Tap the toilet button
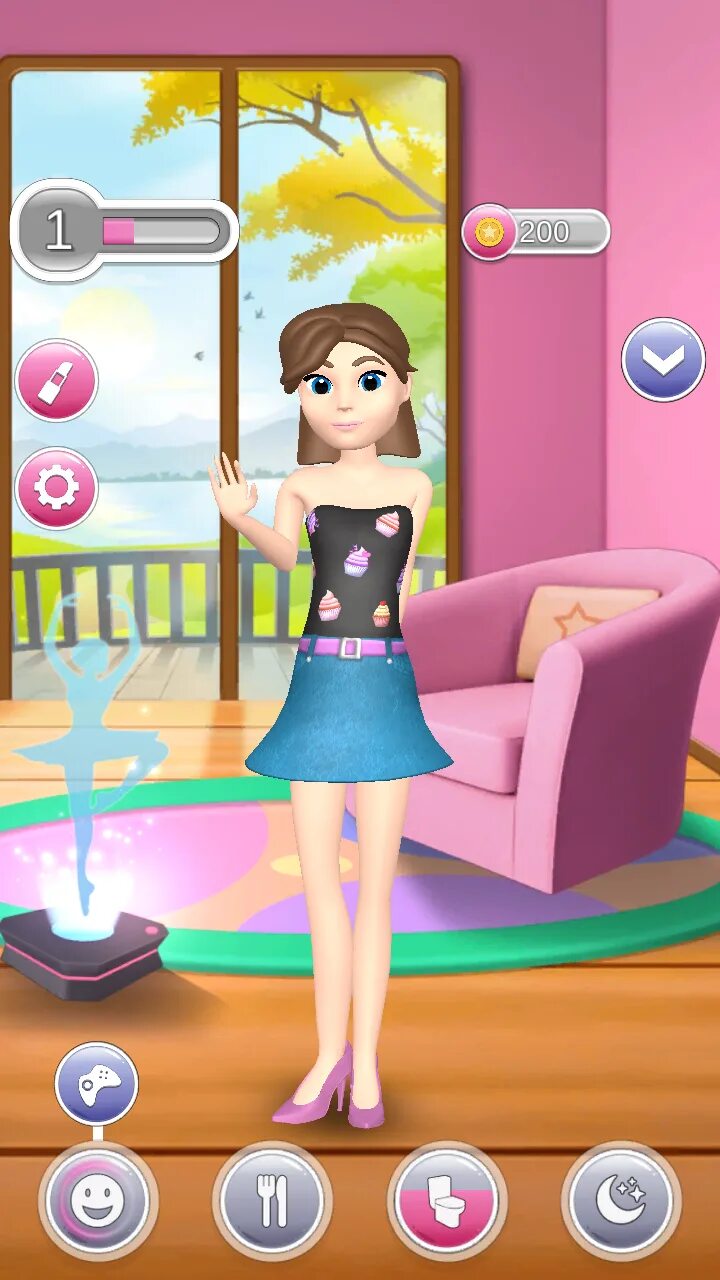The image size is (720, 1280). (x=446, y=1200)
